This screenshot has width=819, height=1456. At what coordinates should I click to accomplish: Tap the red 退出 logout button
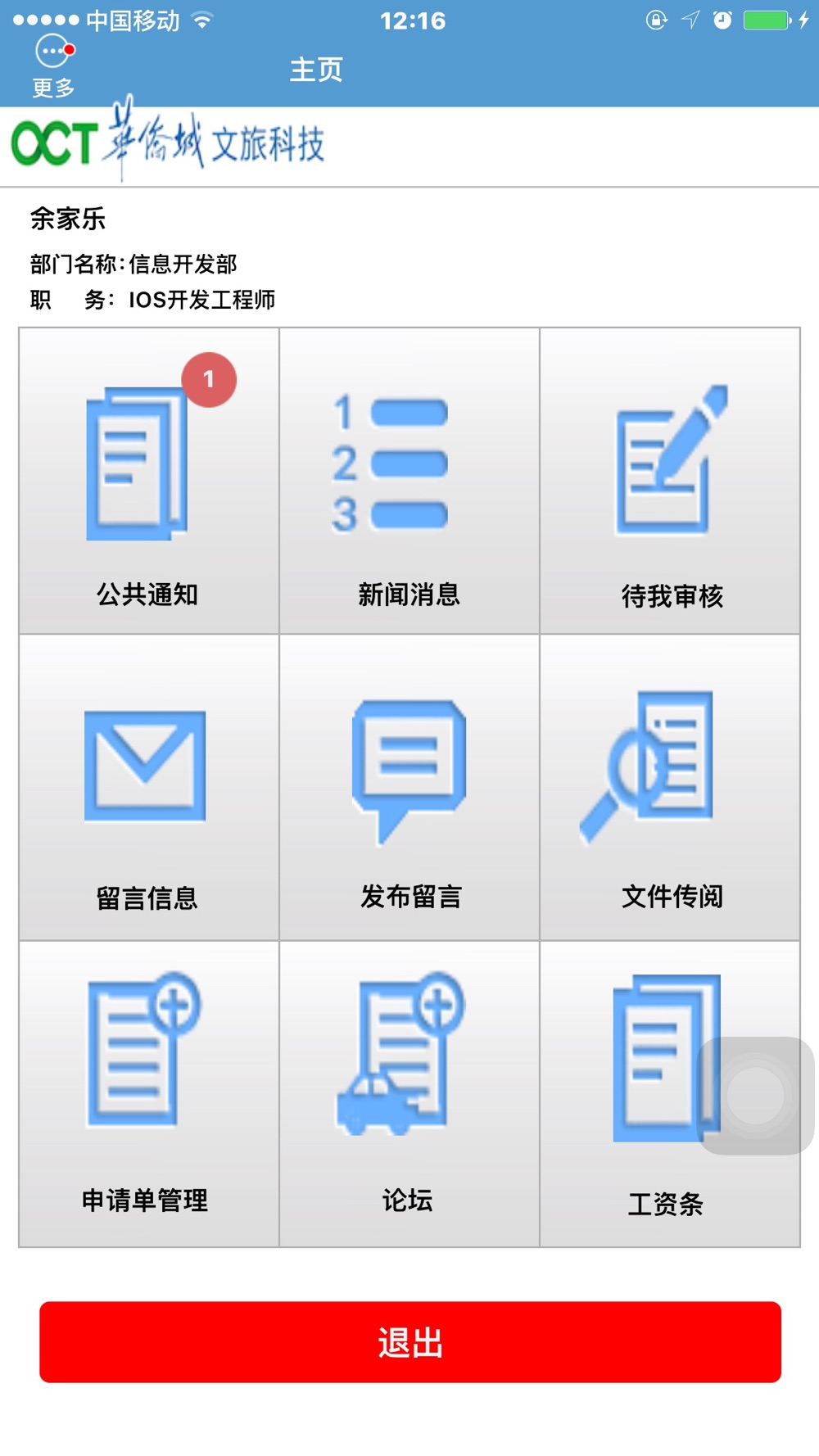pos(410,1342)
